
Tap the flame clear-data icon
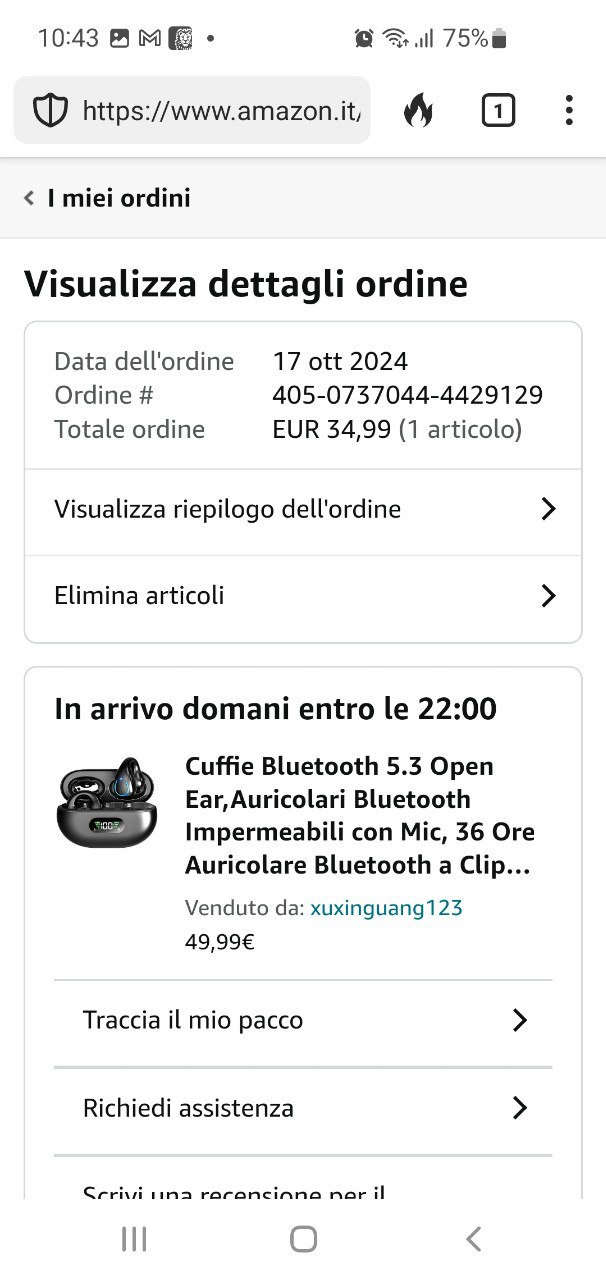[x=419, y=111]
